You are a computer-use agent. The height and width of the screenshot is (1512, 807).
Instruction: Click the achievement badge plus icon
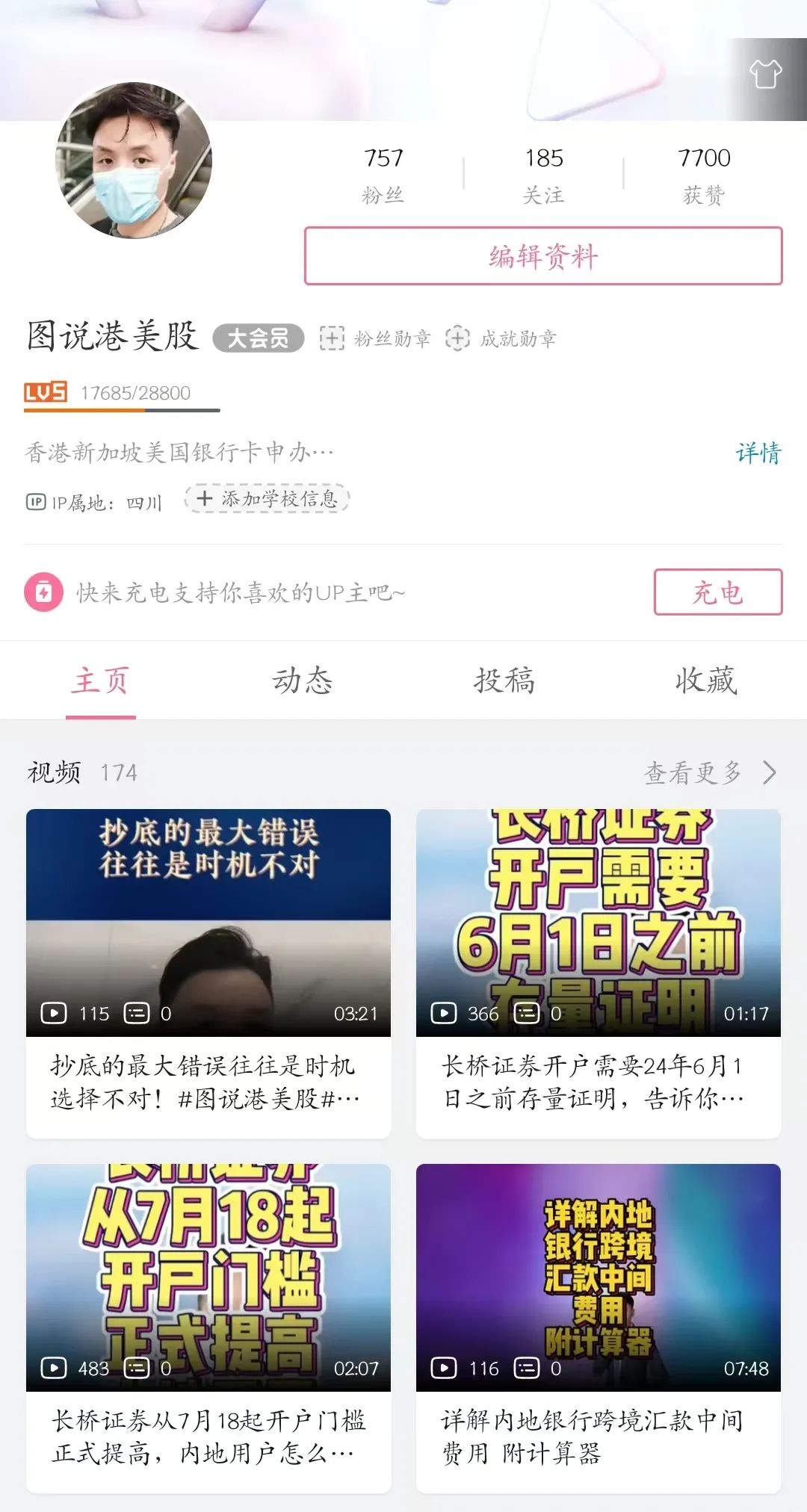click(x=457, y=338)
